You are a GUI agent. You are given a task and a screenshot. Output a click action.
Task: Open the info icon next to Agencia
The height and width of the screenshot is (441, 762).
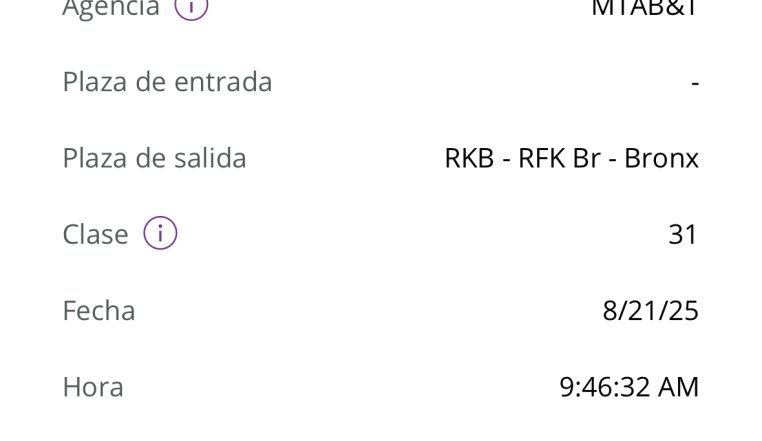coord(191,7)
